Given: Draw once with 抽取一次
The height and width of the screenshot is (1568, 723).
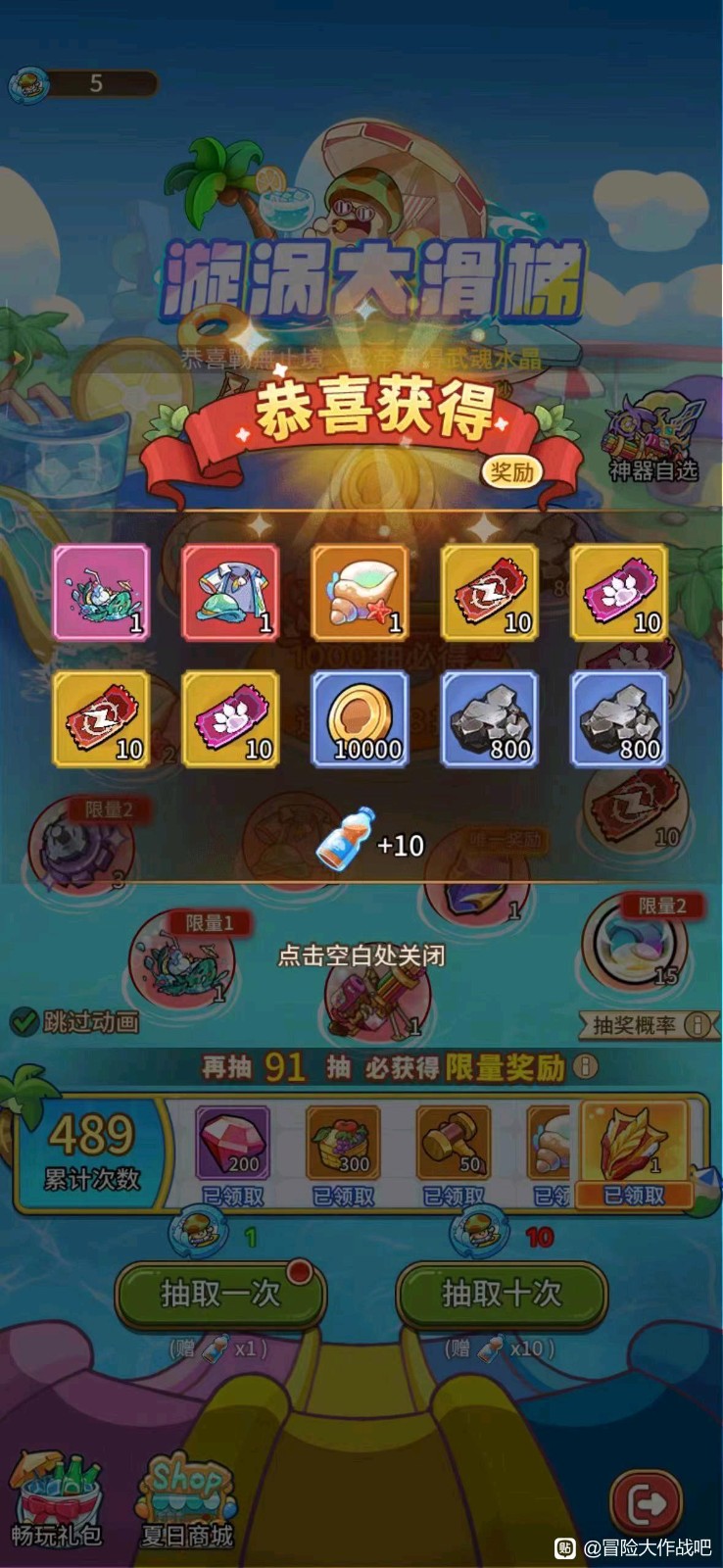Looking at the screenshot, I should [219, 1294].
